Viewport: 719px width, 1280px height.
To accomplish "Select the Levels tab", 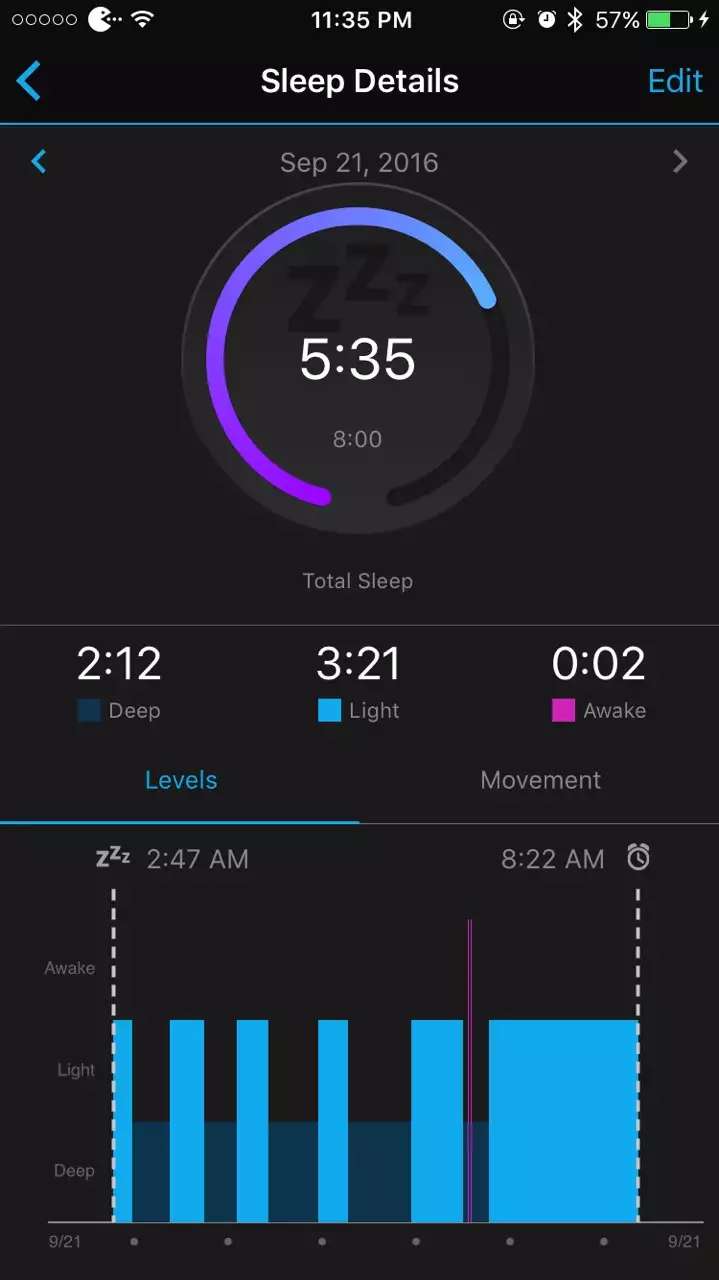I will pyautogui.click(x=181, y=780).
